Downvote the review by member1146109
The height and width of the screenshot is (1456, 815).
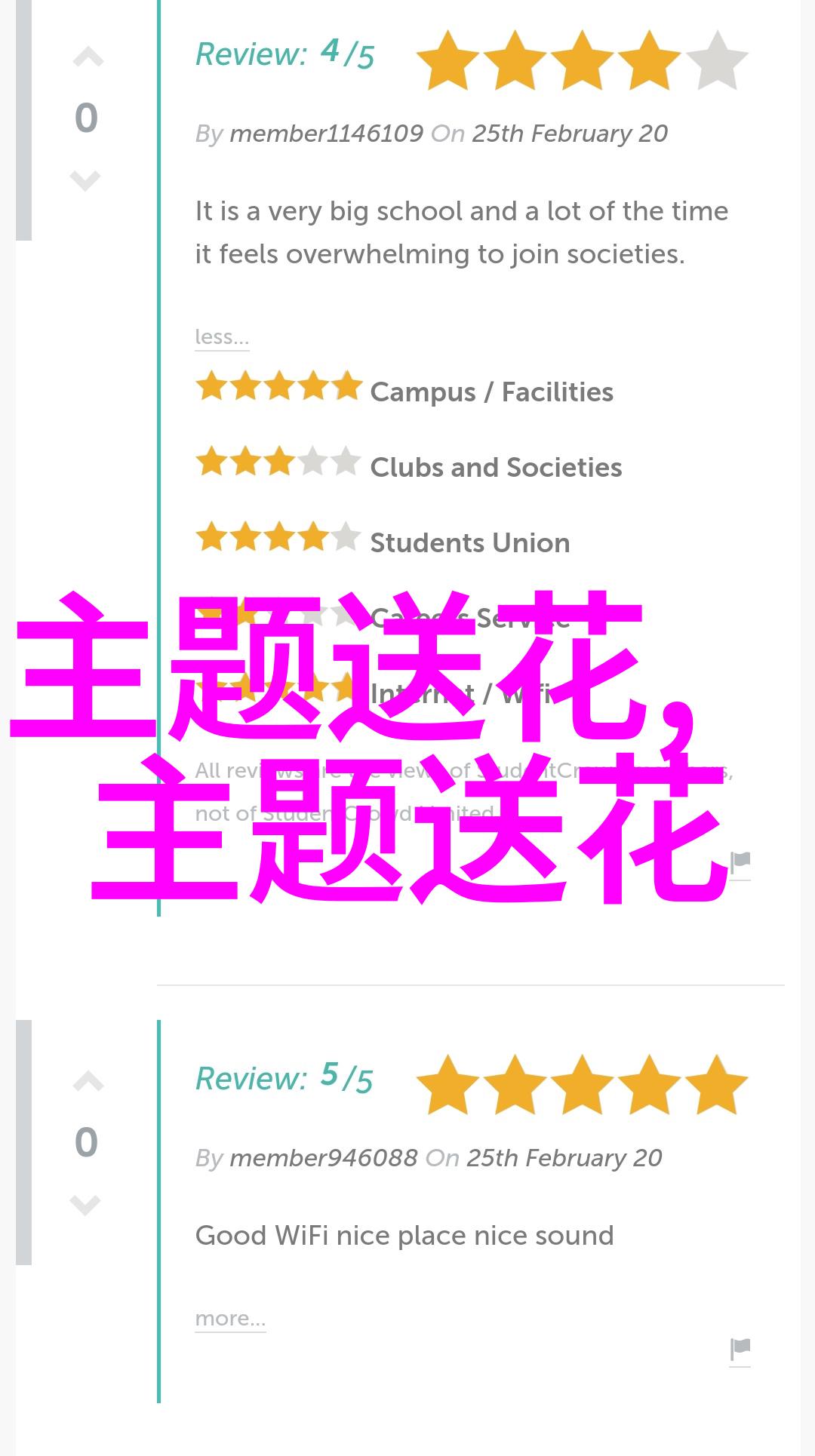(x=85, y=180)
